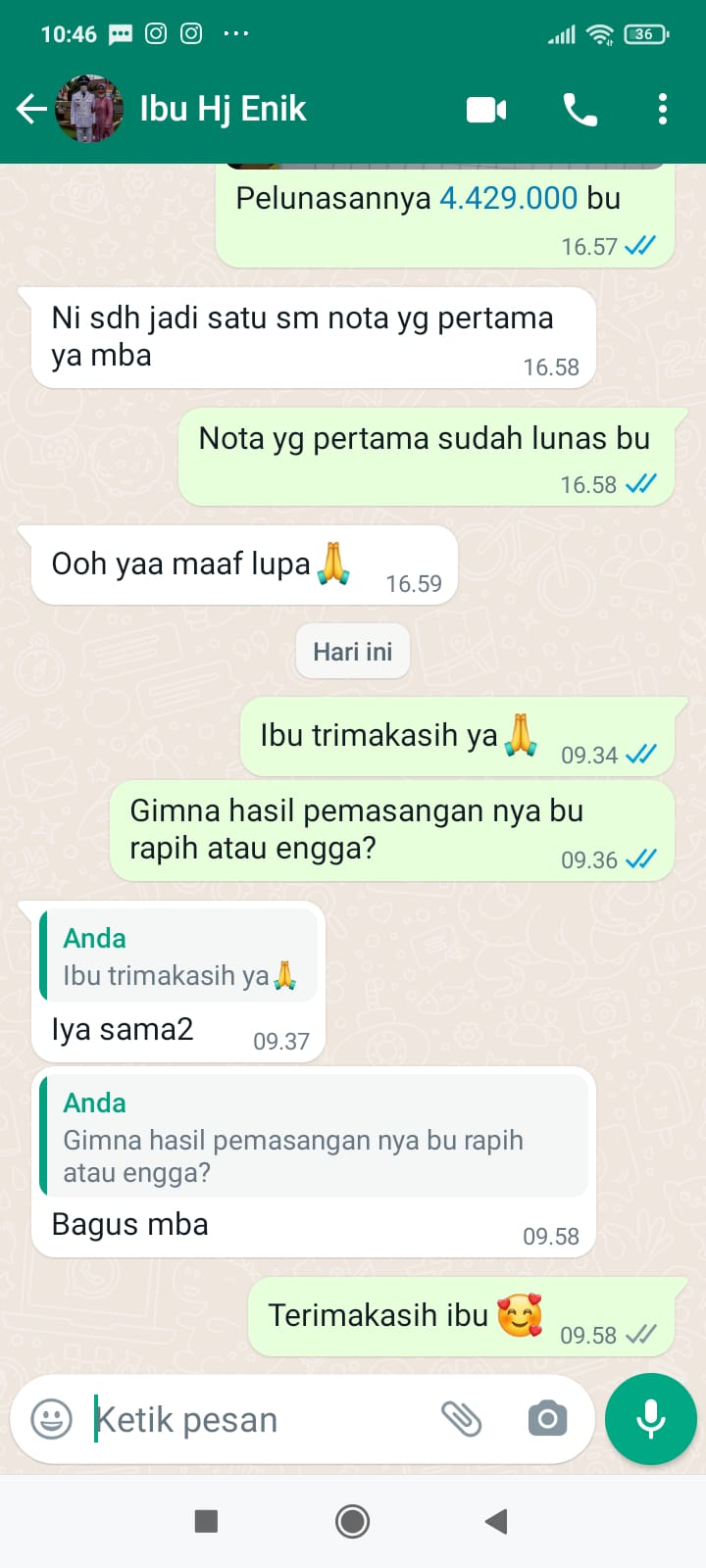Open the emoji picker
This screenshot has width=706, height=1568.
pos(52,1419)
